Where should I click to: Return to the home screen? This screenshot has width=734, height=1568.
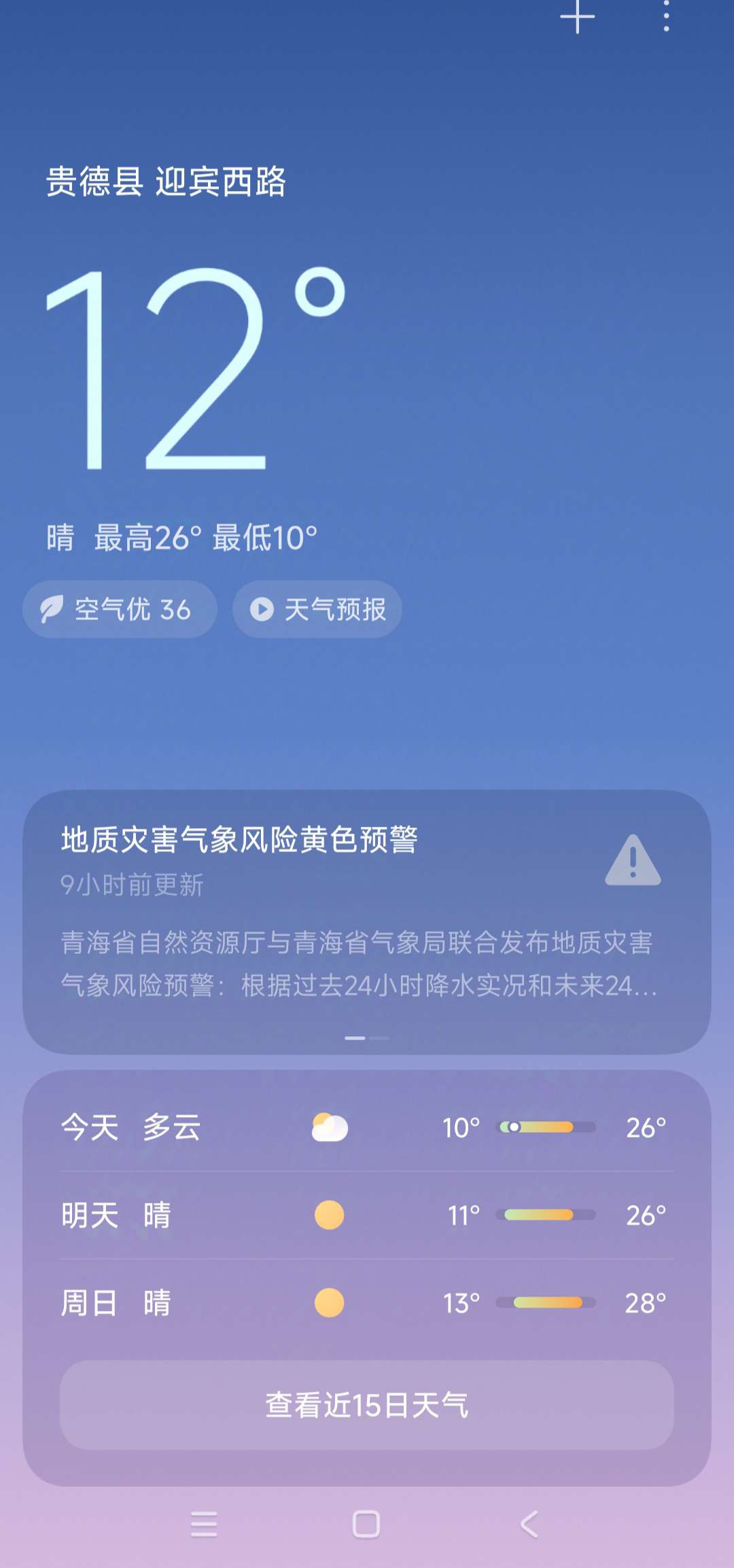pos(366,1524)
